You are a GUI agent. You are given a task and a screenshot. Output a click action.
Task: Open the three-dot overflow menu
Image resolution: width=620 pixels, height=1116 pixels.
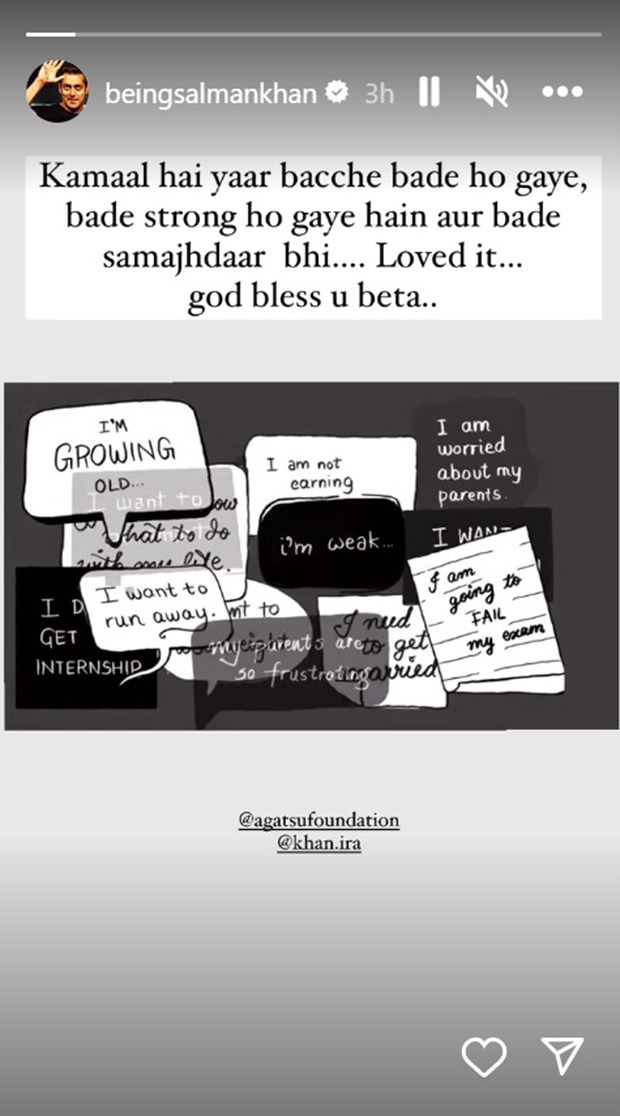click(561, 93)
